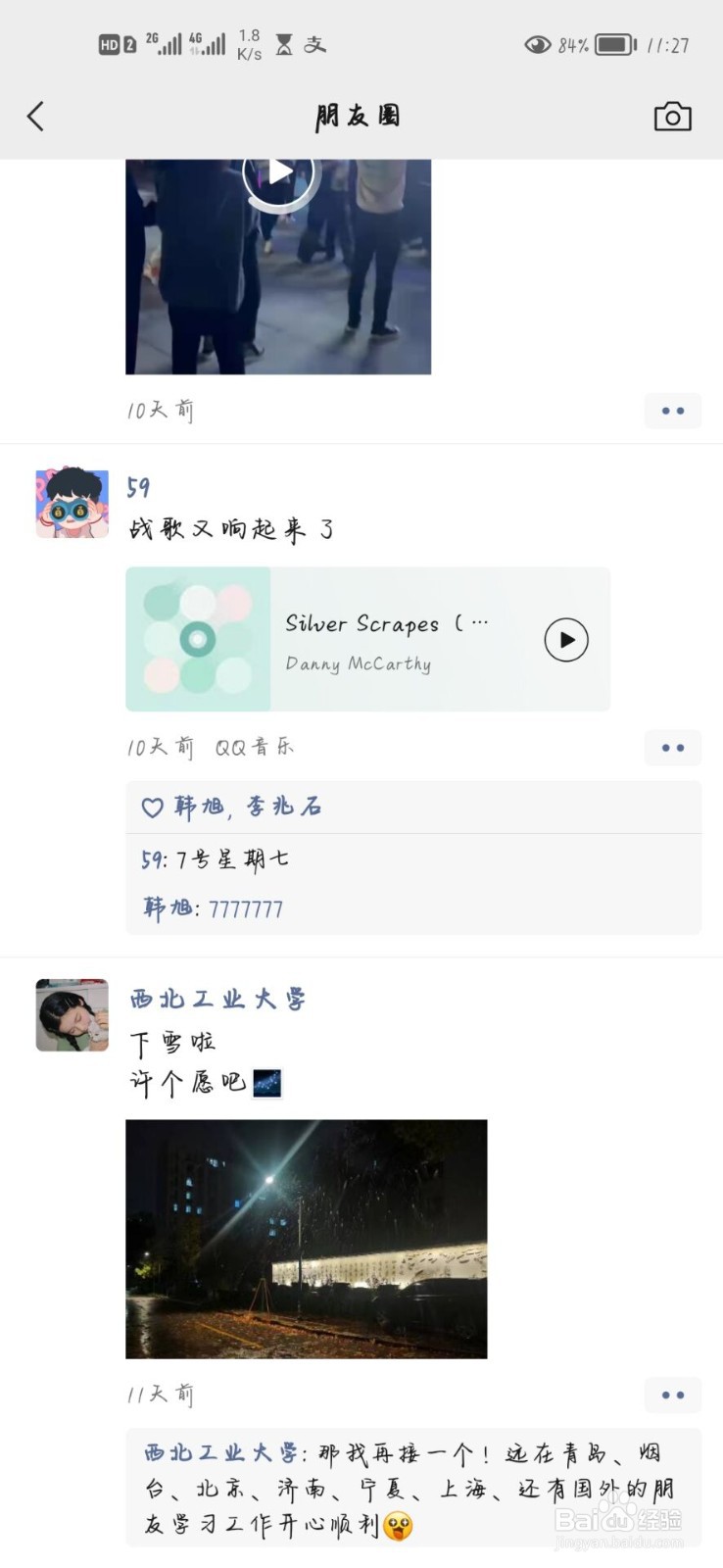The width and height of the screenshot is (723, 1568).
Task: Tap the 4G signal indicator
Action: pos(208,43)
